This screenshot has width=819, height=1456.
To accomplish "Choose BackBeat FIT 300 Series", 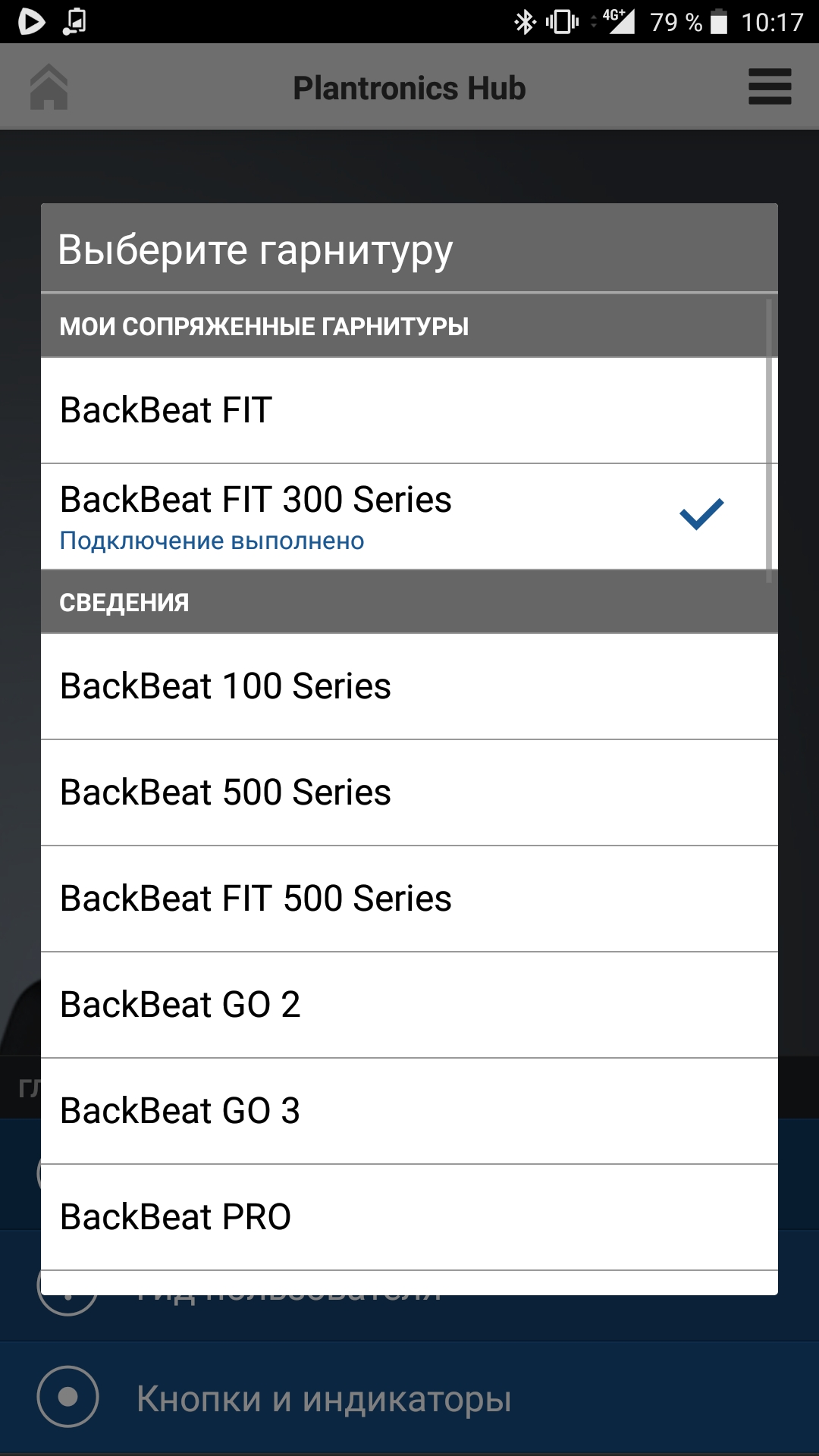I will coord(409,516).
